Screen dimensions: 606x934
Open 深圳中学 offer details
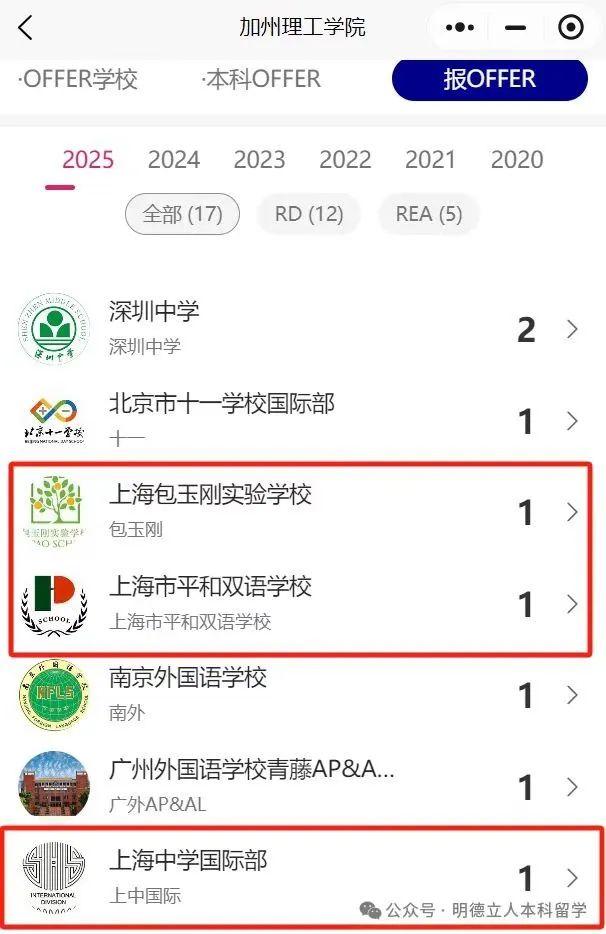[x=300, y=328]
